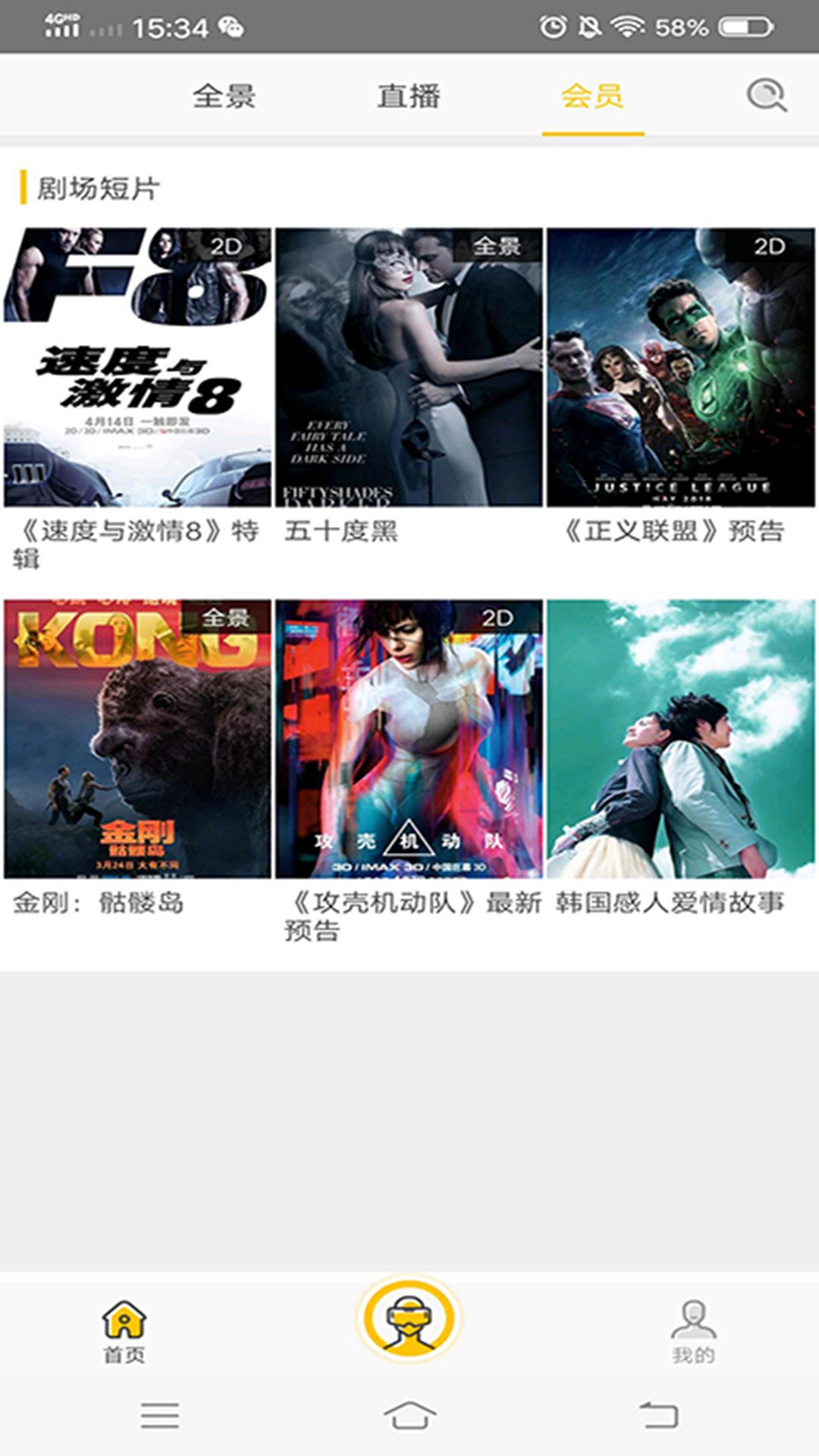Open the 金刚：骷髅岛 video
Image resolution: width=819 pixels, height=1456 pixels.
[x=137, y=739]
